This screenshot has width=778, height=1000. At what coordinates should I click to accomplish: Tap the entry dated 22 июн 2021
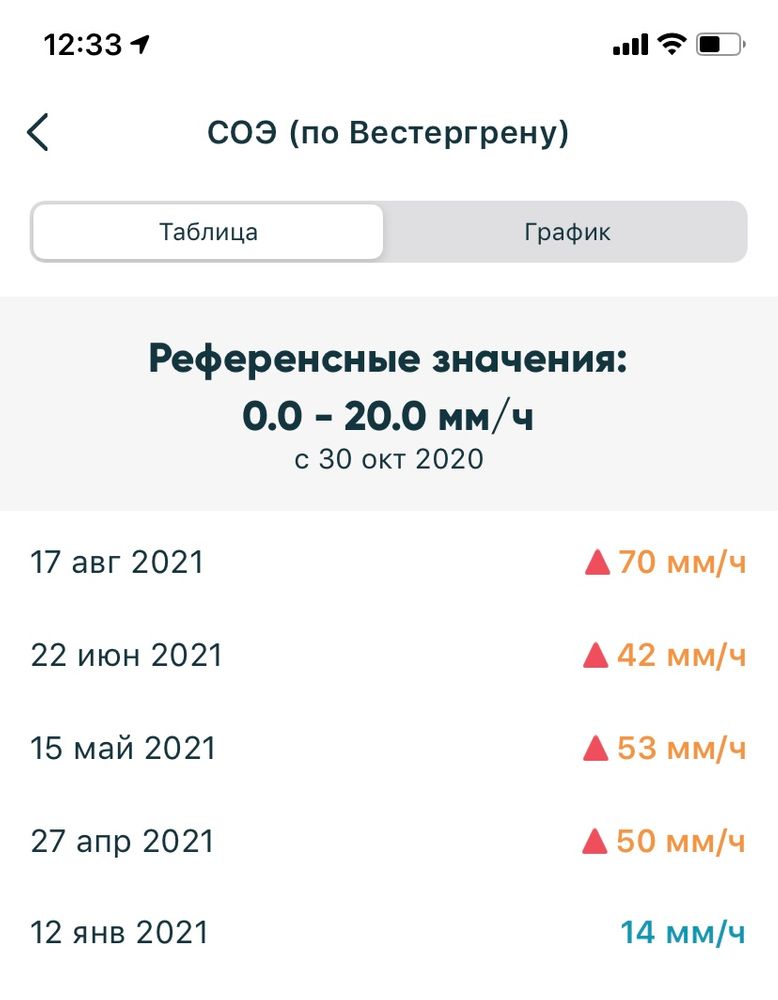tap(127, 654)
